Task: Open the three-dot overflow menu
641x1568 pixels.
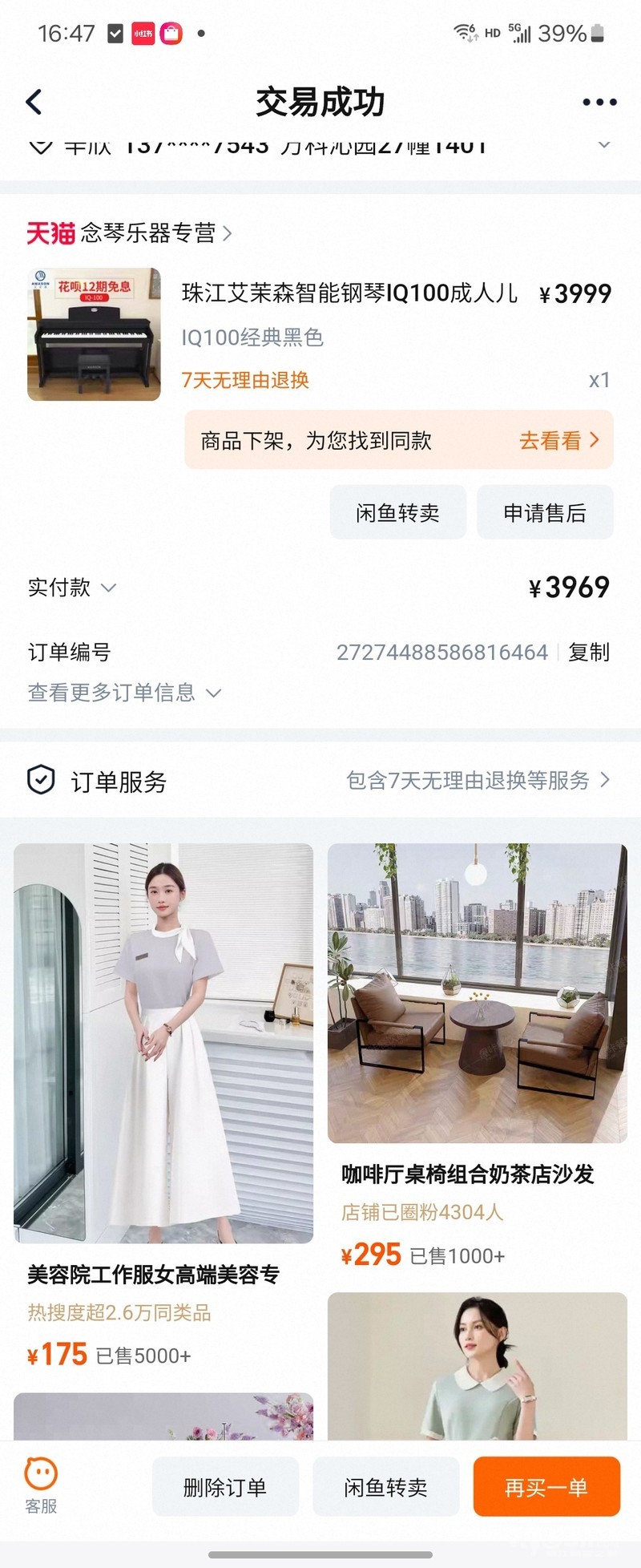Action: point(599,102)
